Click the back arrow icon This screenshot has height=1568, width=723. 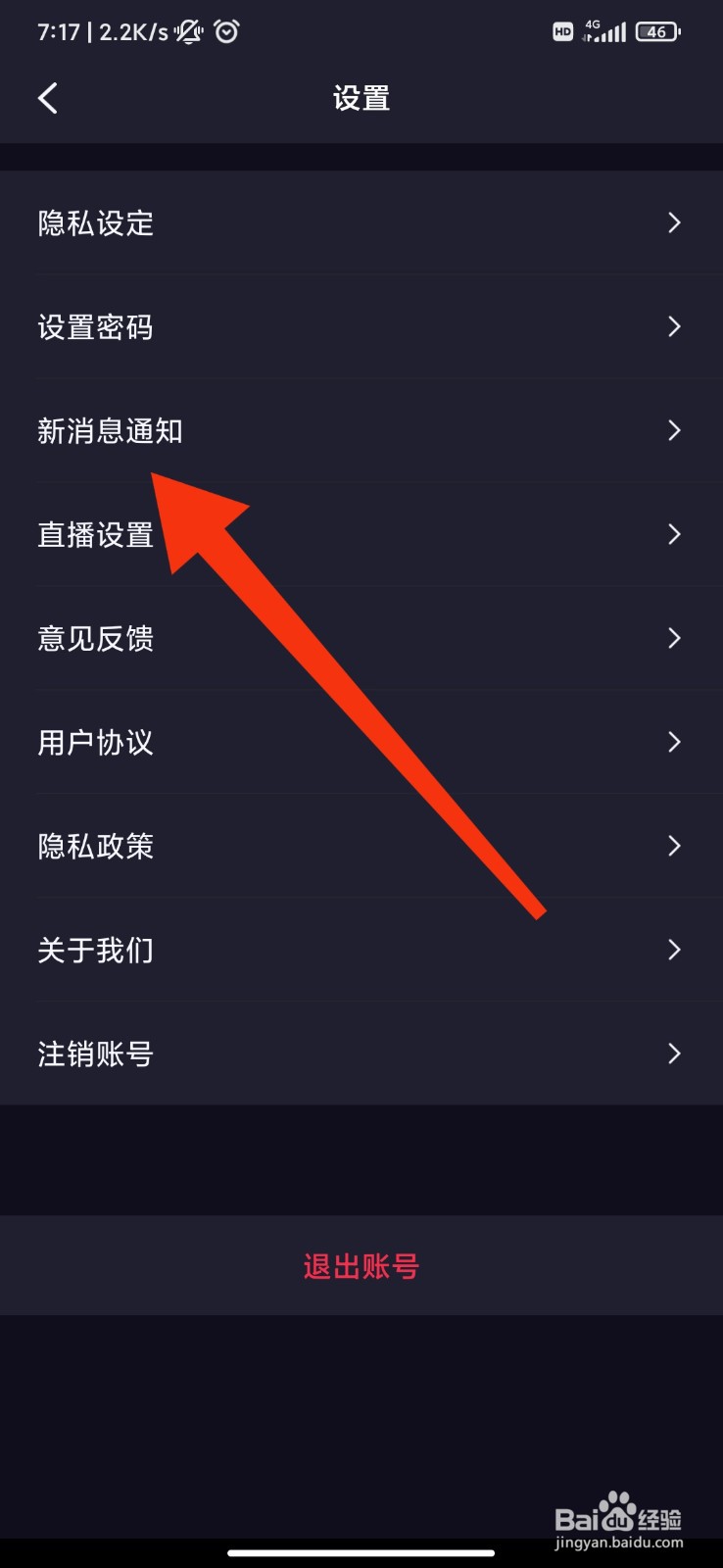tap(47, 98)
